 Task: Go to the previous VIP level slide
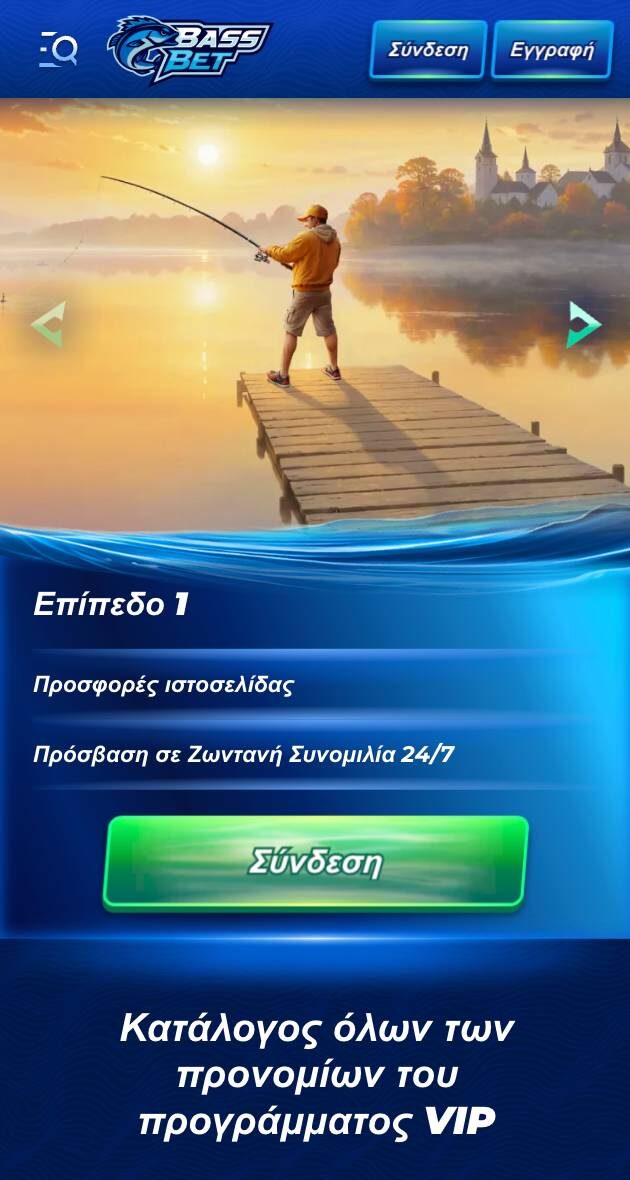(x=47, y=324)
